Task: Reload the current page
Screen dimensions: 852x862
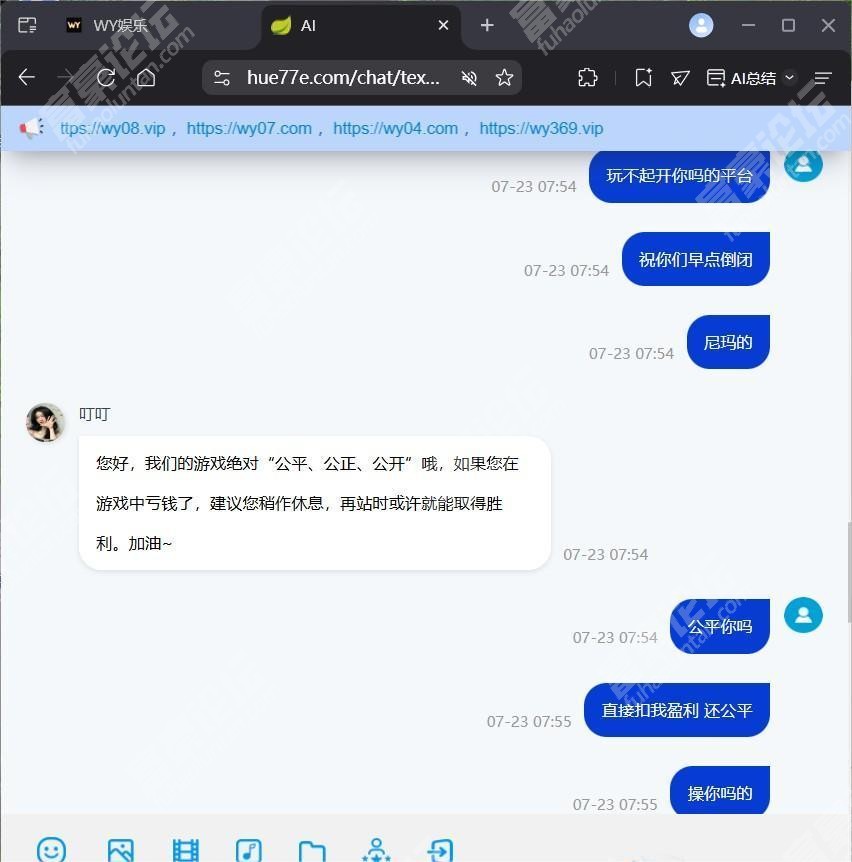Action: [x=106, y=78]
